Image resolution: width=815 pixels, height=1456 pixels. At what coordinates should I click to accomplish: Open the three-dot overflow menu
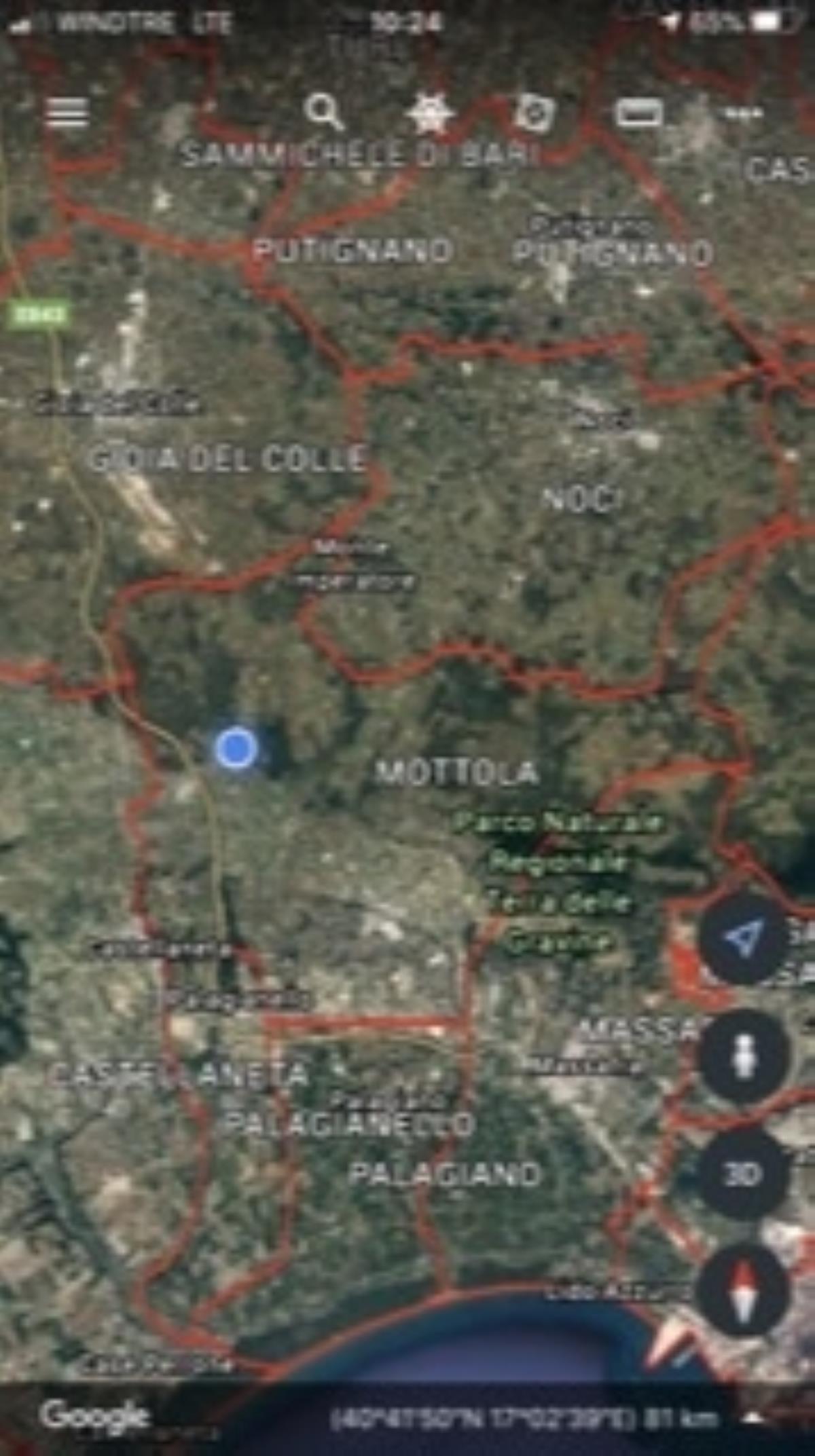(744, 114)
